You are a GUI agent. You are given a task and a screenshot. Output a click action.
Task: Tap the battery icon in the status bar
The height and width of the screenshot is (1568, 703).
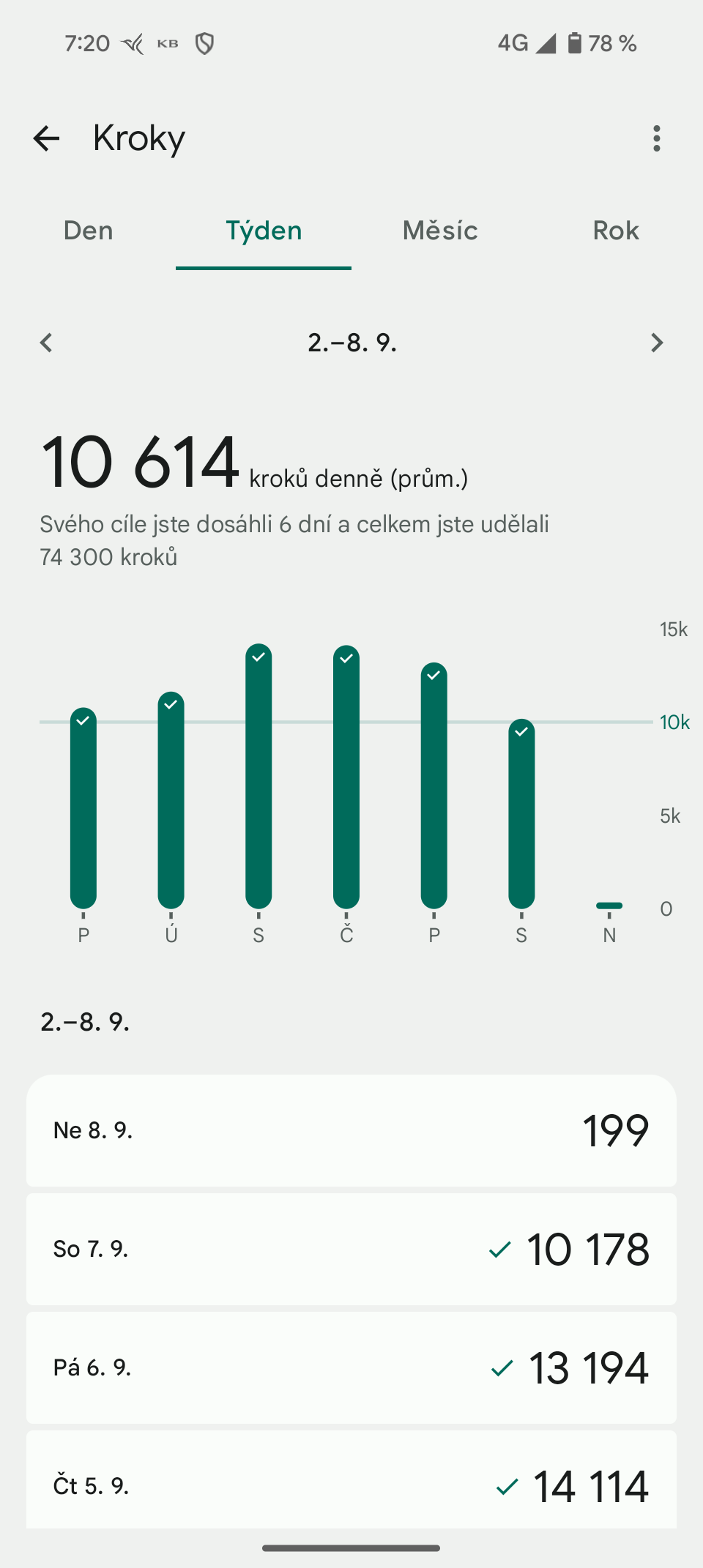(x=576, y=43)
